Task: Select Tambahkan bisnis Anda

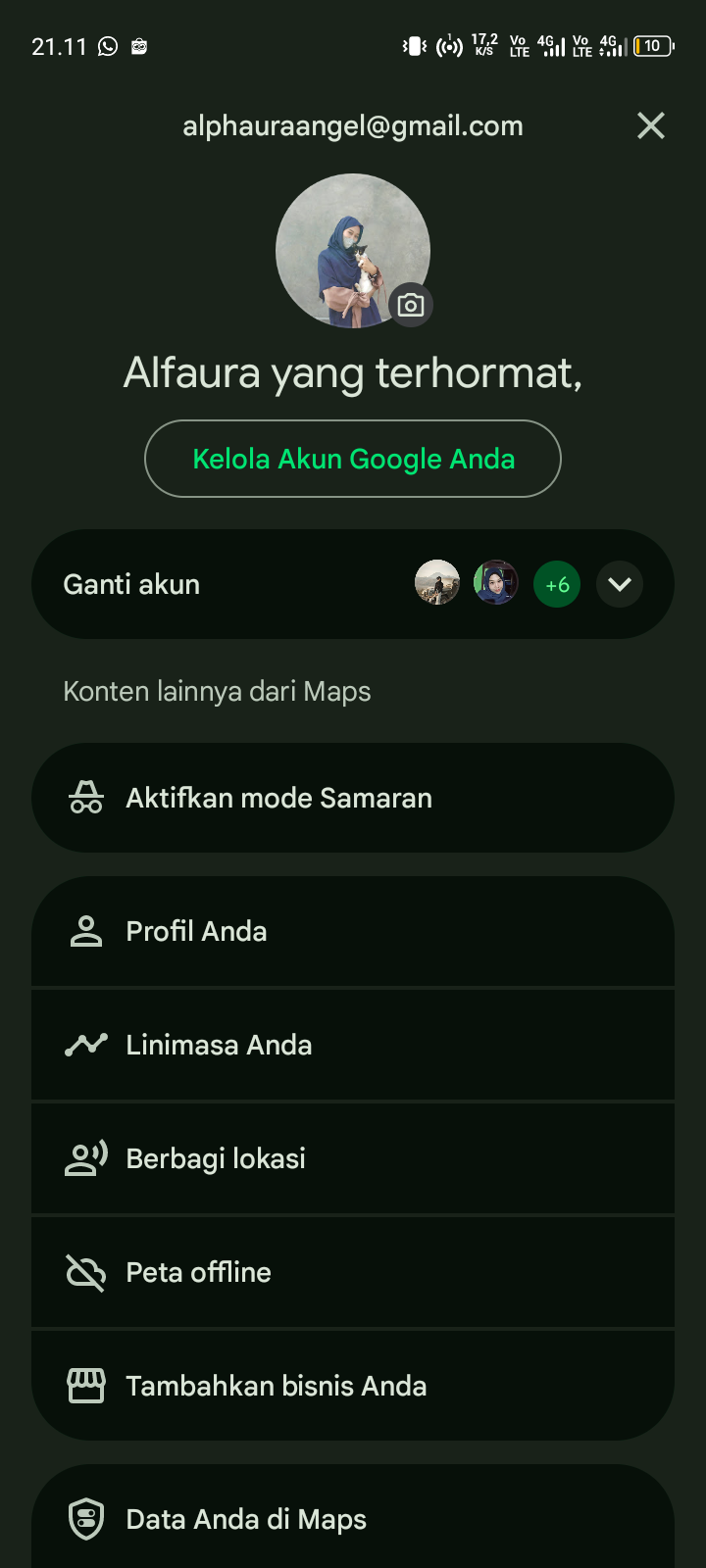Action: click(353, 1386)
